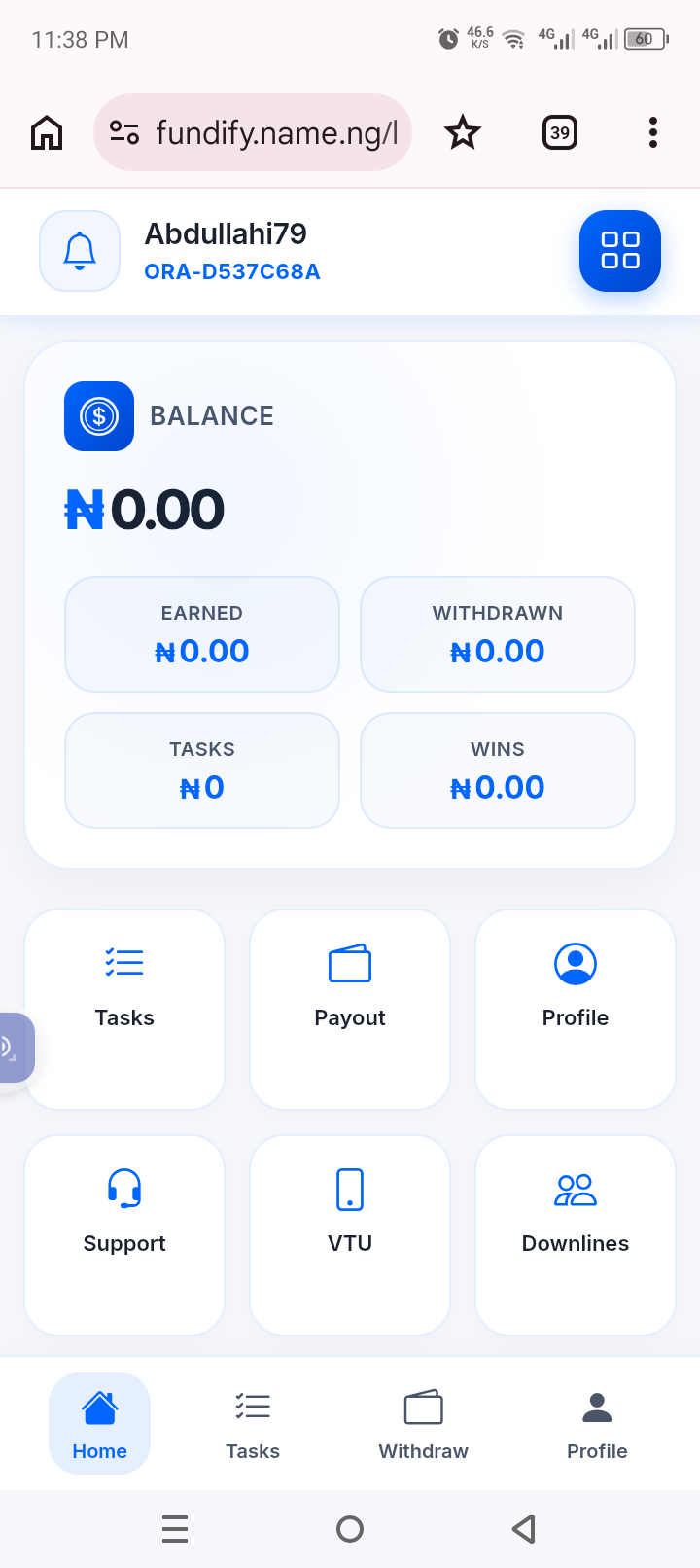Open the blue grid menu button

click(620, 250)
